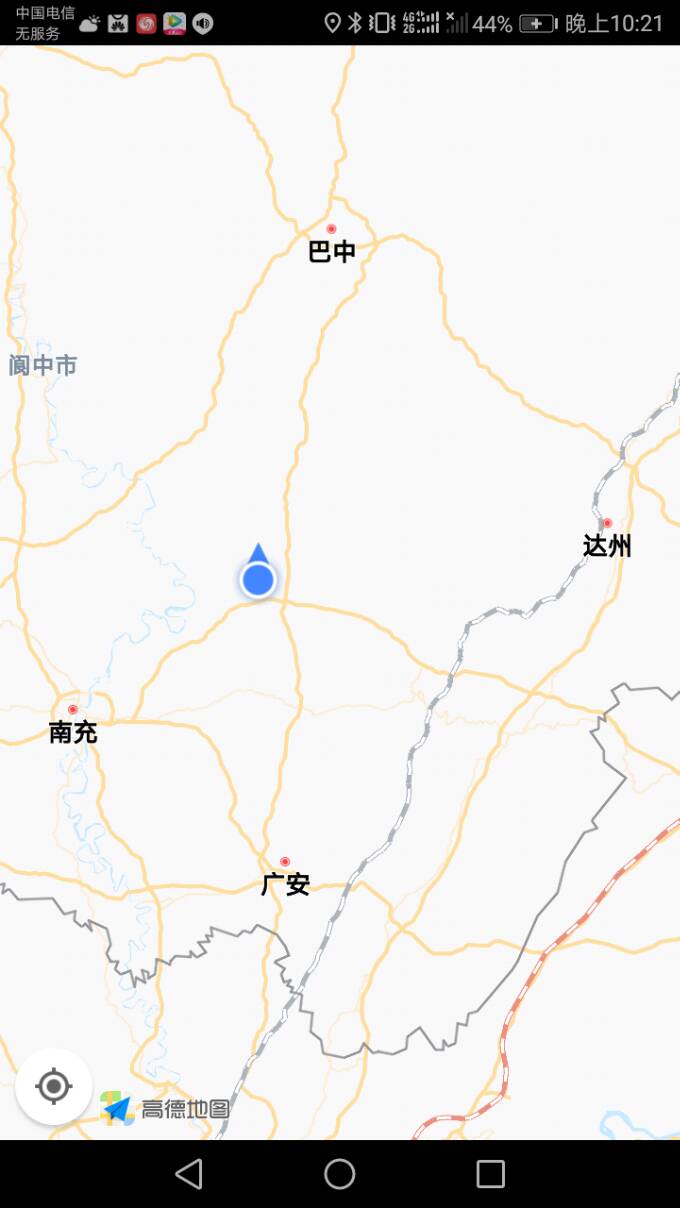The image size is (680, 1208).
Task: Return to the phone's home screen
Action: (x=340, y=1173)
